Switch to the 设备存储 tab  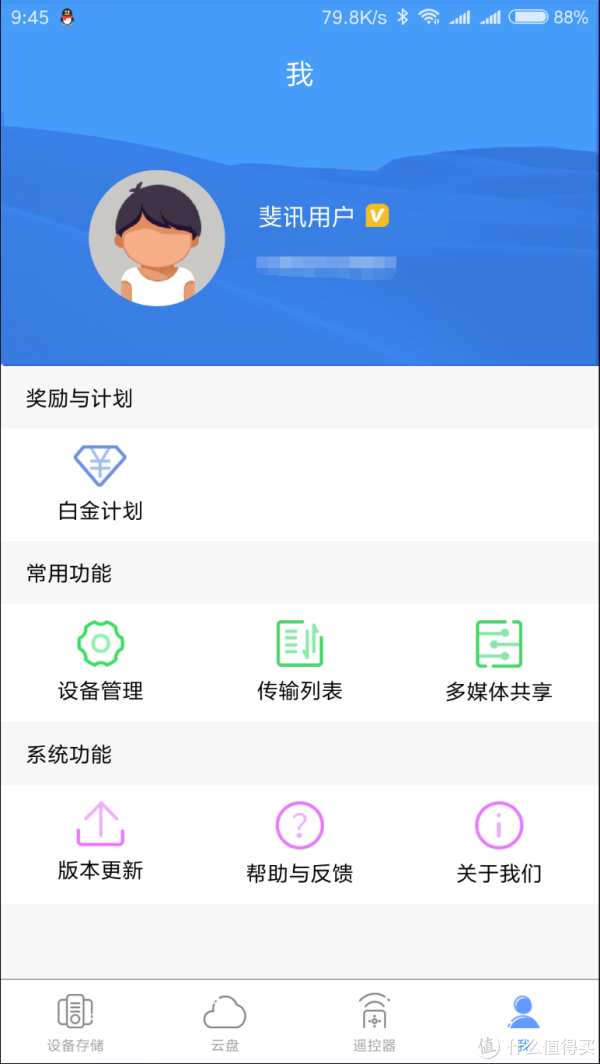pos(75,1022)
